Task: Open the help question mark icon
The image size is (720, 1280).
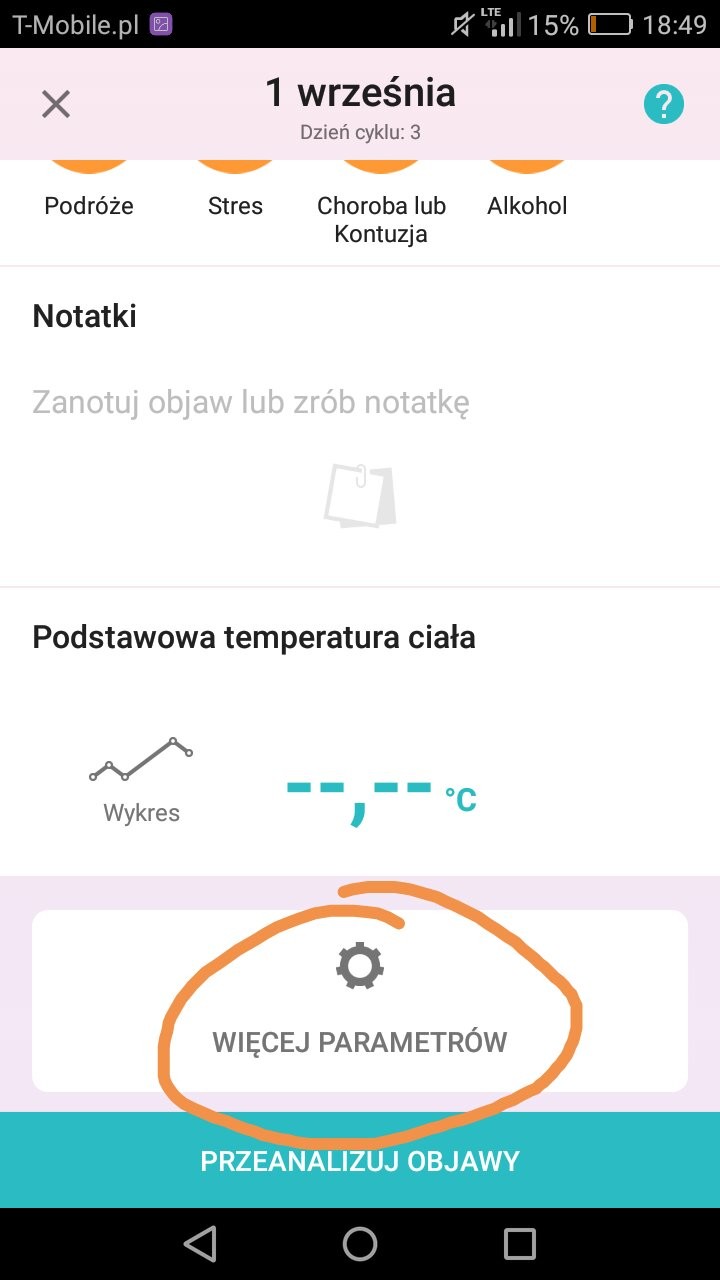Action: pyautogui.click(x=663, y=104)
